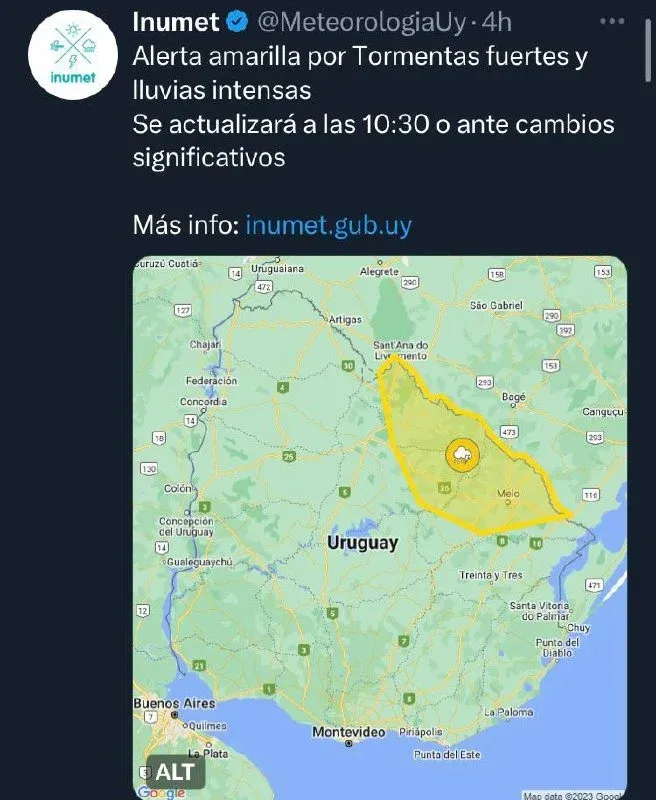Open the inumet.gub.uy link
656x800 pixels.
coord(328,225)
